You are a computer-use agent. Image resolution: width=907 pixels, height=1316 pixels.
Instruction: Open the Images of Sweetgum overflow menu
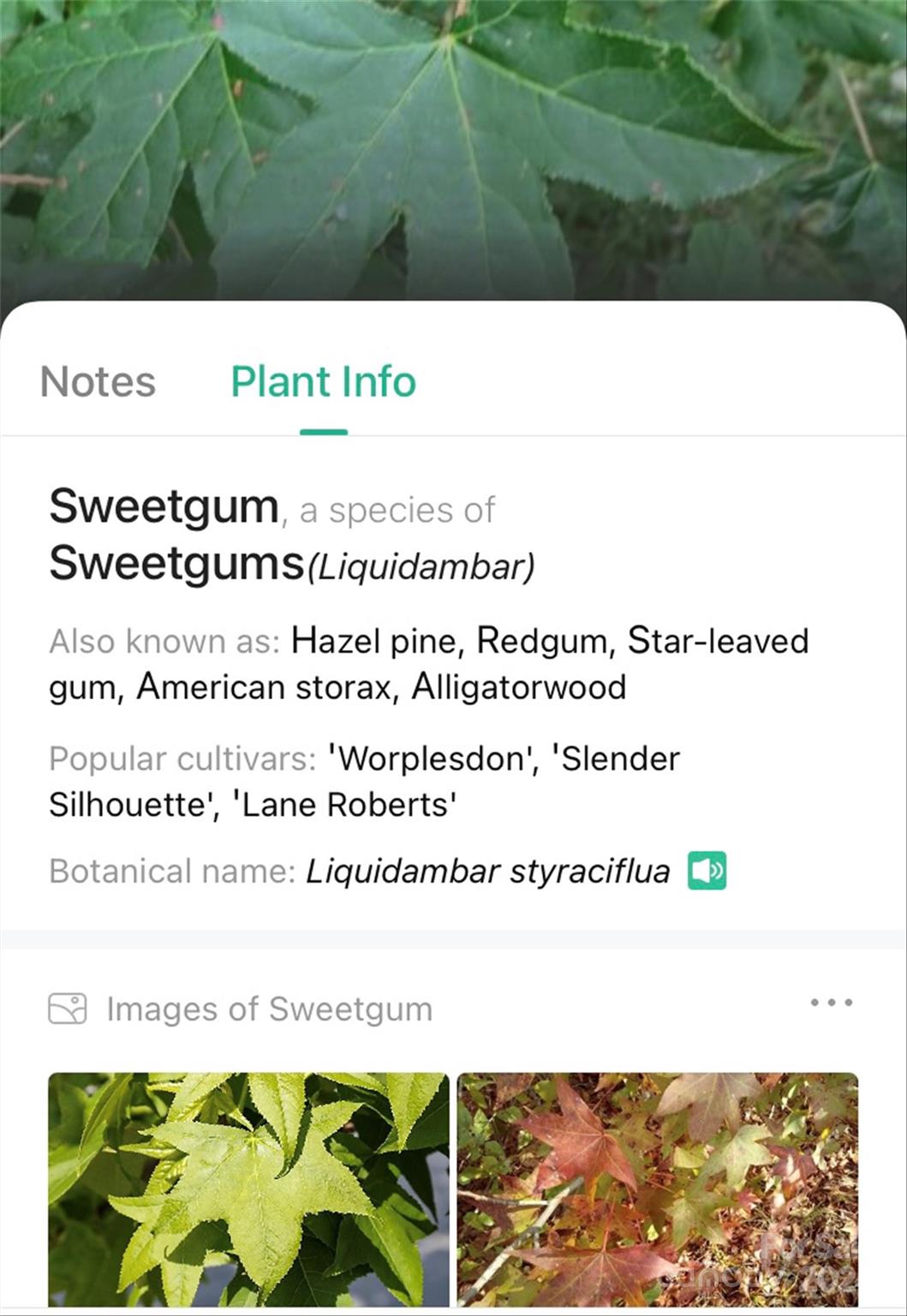click(x=831, y=1002)
